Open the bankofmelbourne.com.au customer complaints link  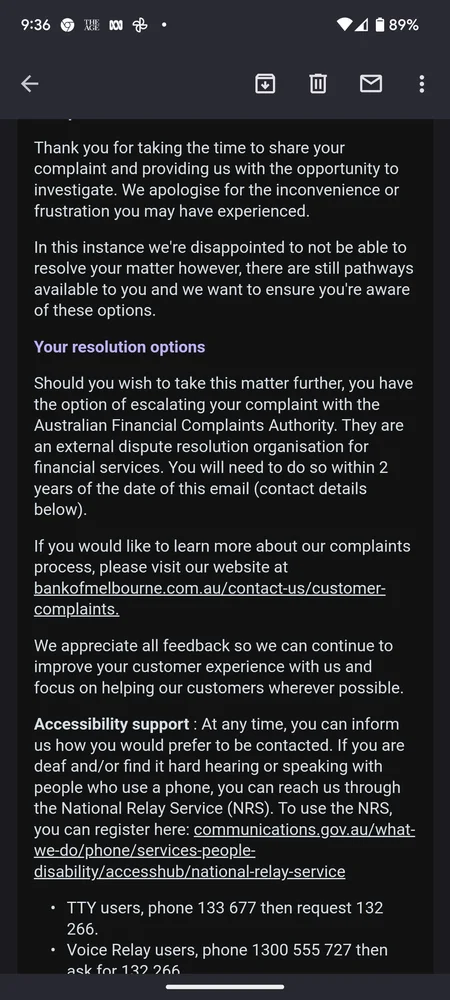pos(210,598)
